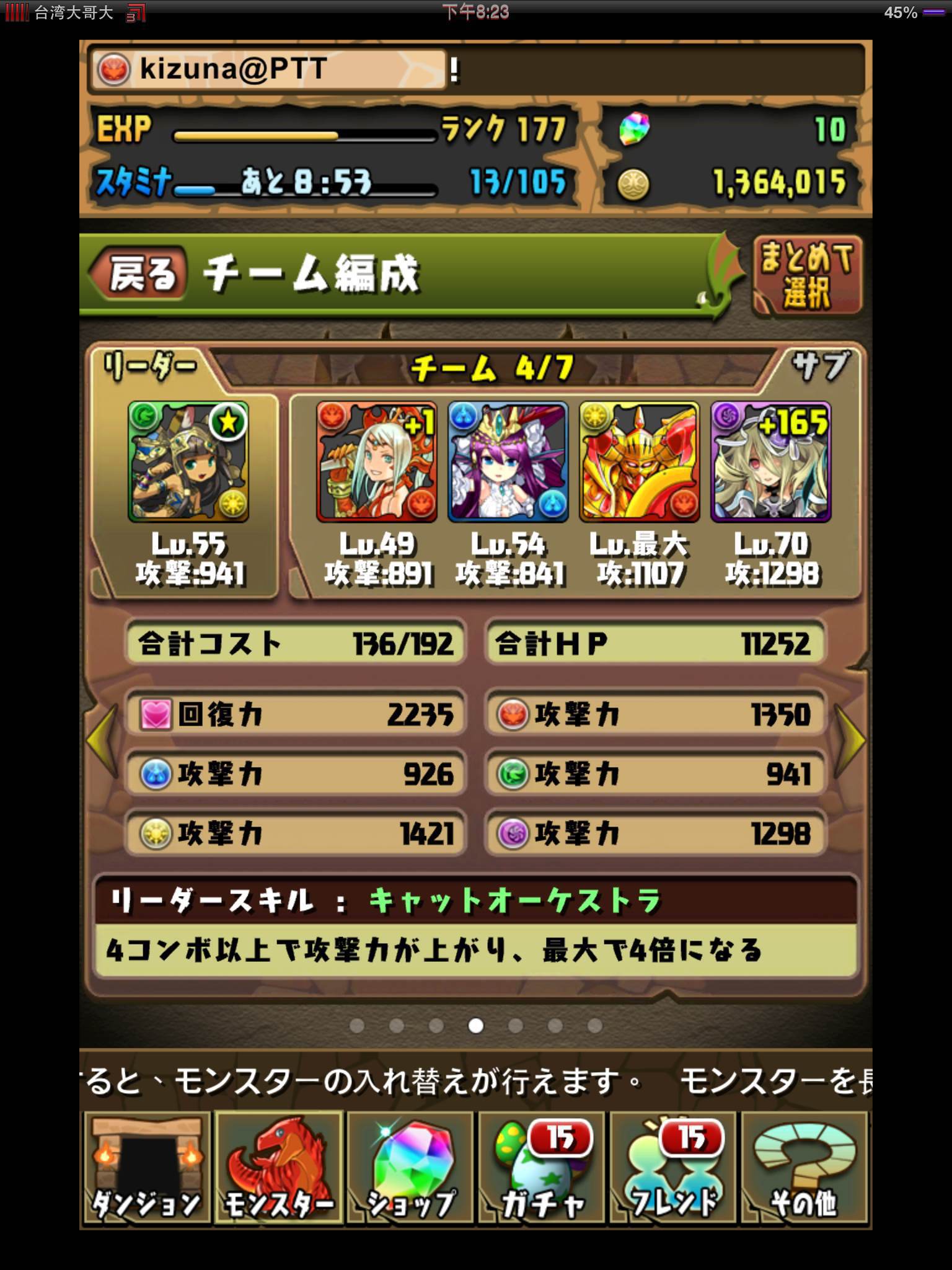Go to the next team with right arrow
The height and width of the screenshot is (1270, 952).
pos(850,740)
